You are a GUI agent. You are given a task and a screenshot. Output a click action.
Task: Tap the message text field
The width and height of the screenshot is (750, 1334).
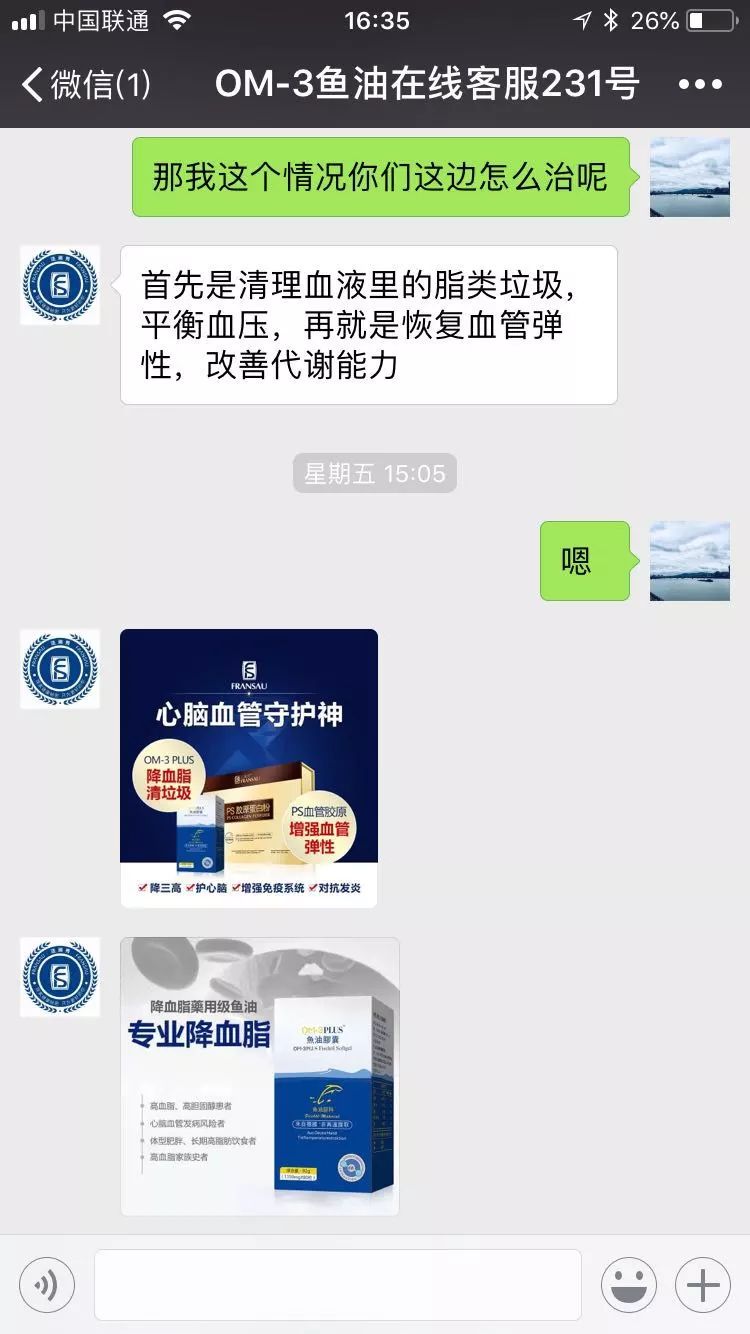[x=338, y=1285]
